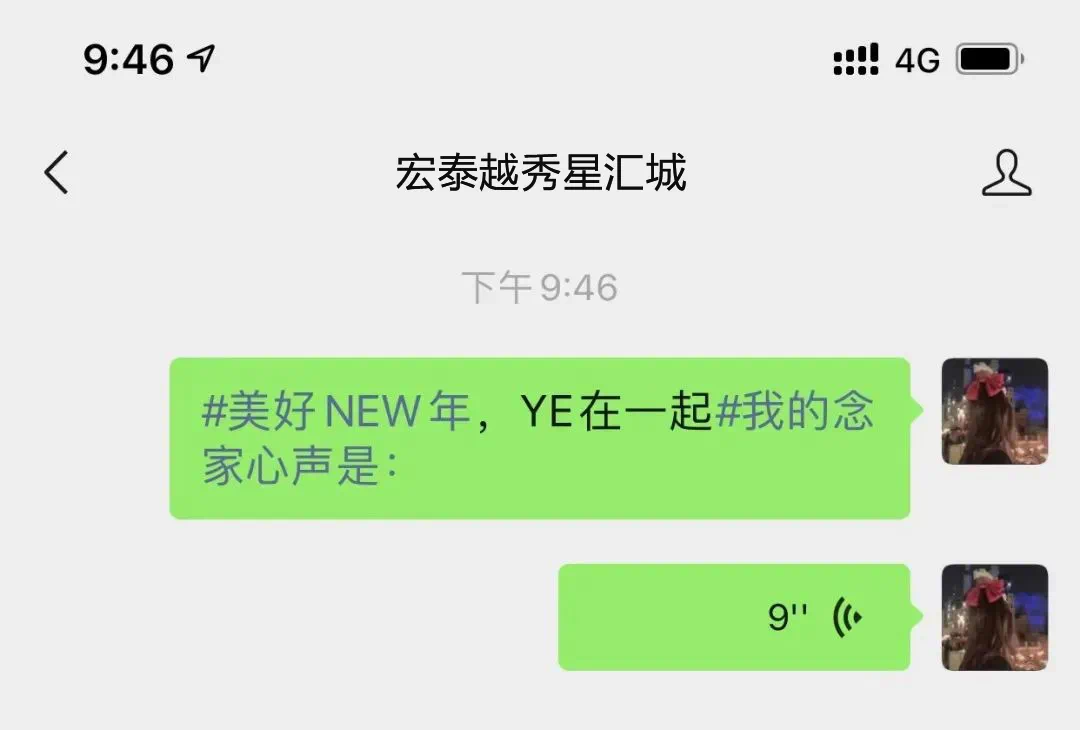Viewport: 1080px width, 730px height.
Task: Go back from the 宏泰越秀星汇城 chat
Action: click(57, 173)
